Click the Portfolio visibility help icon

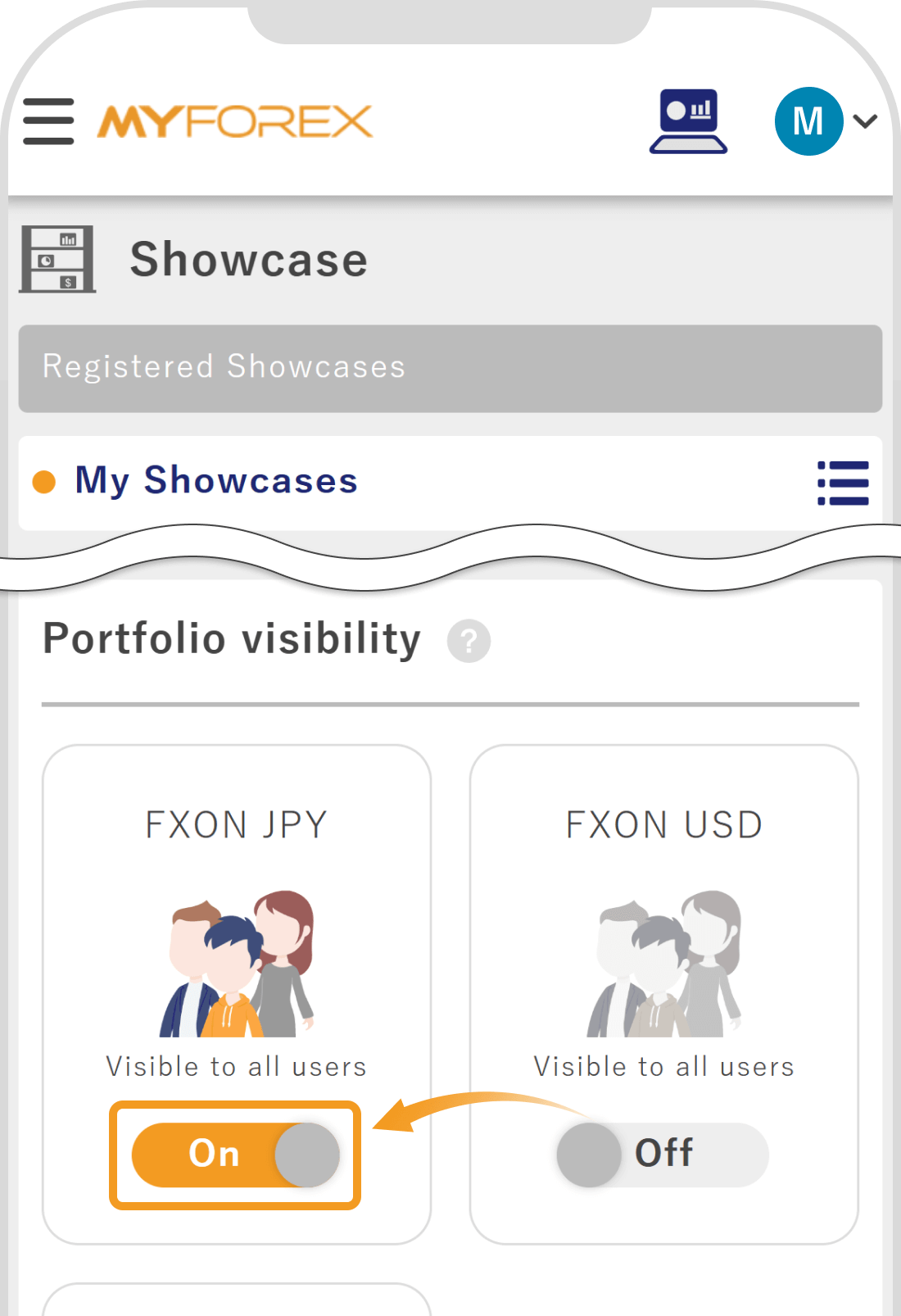coord(469,642)
